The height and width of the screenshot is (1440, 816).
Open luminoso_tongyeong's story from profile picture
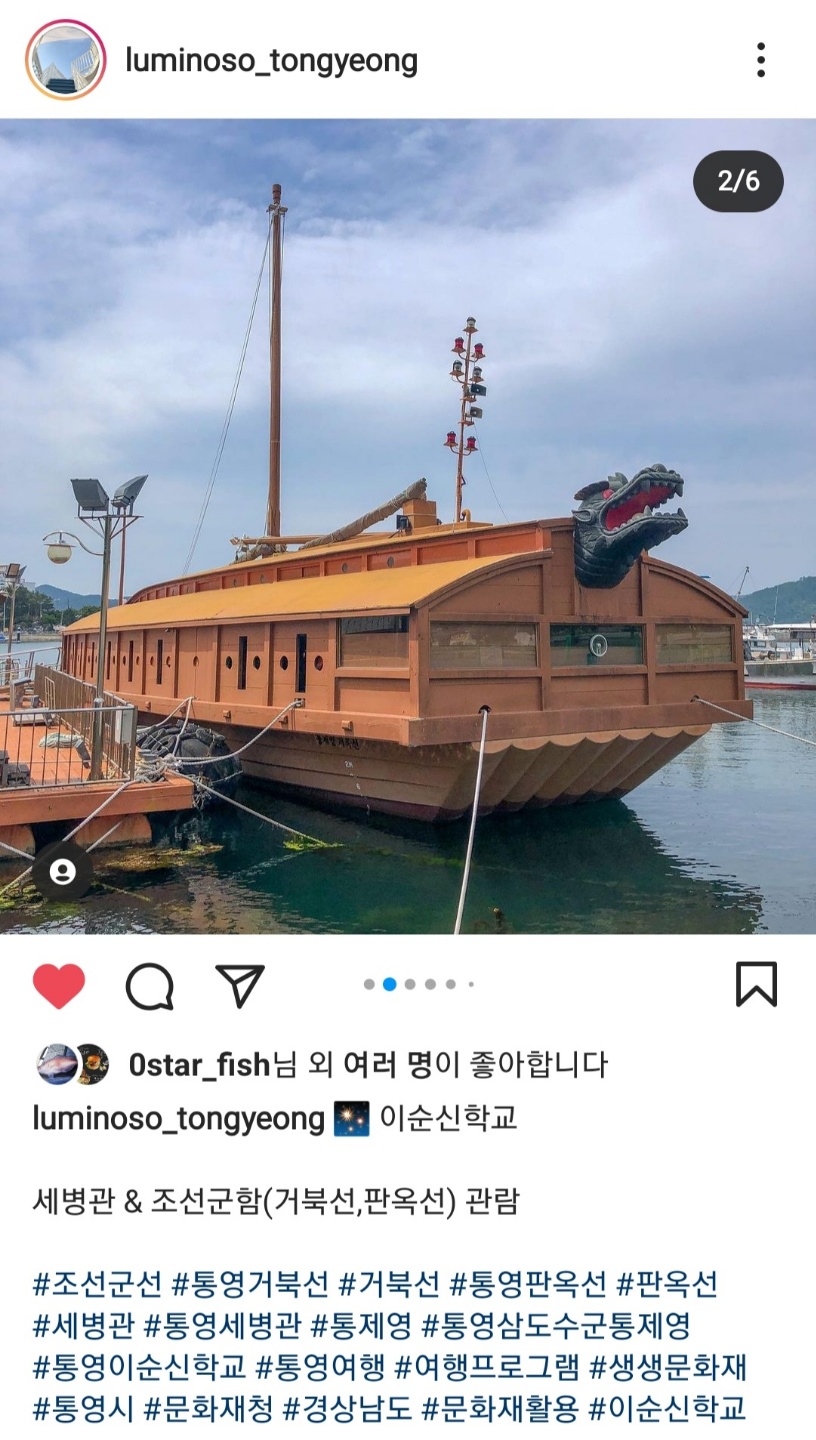coord(66,60)
